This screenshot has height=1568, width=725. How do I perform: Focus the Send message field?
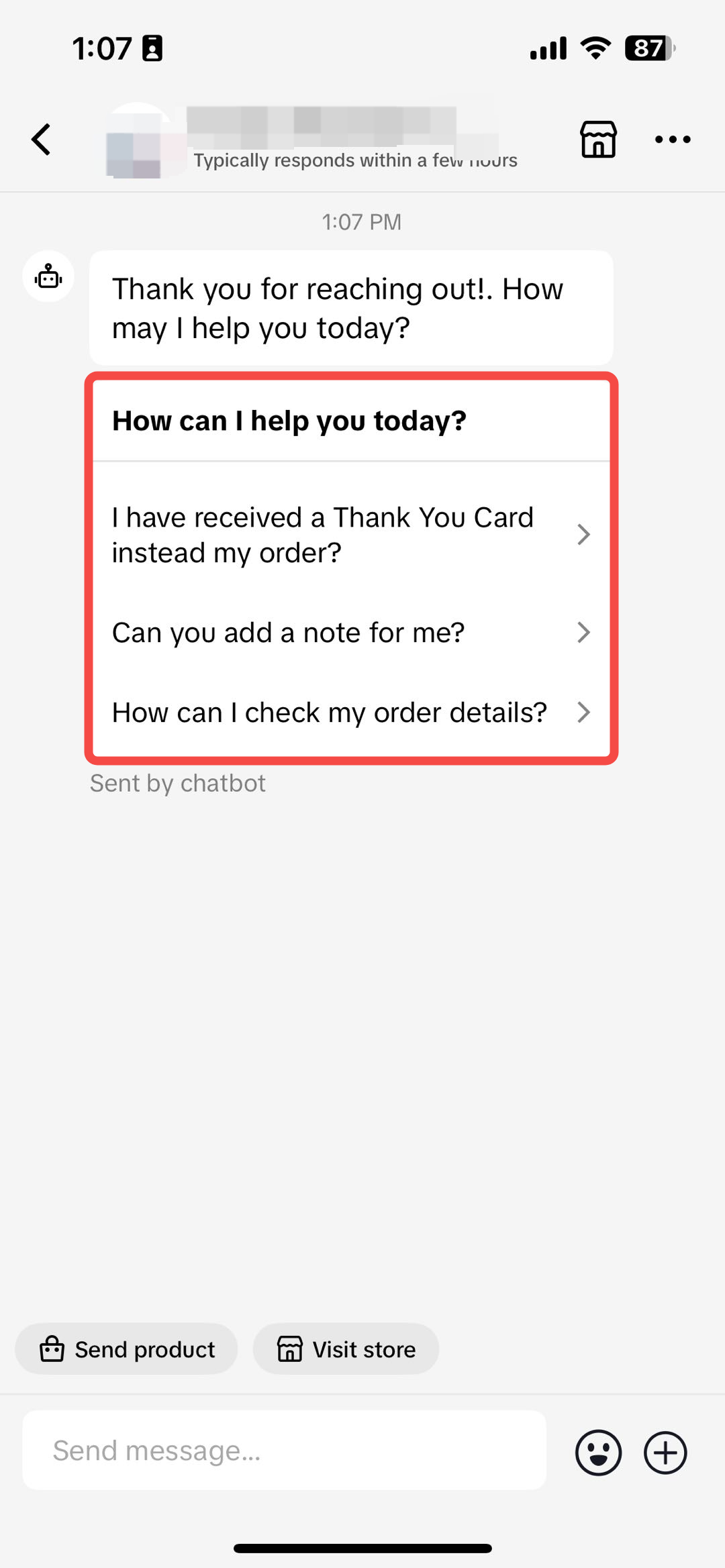click(x=284, y=1451)
